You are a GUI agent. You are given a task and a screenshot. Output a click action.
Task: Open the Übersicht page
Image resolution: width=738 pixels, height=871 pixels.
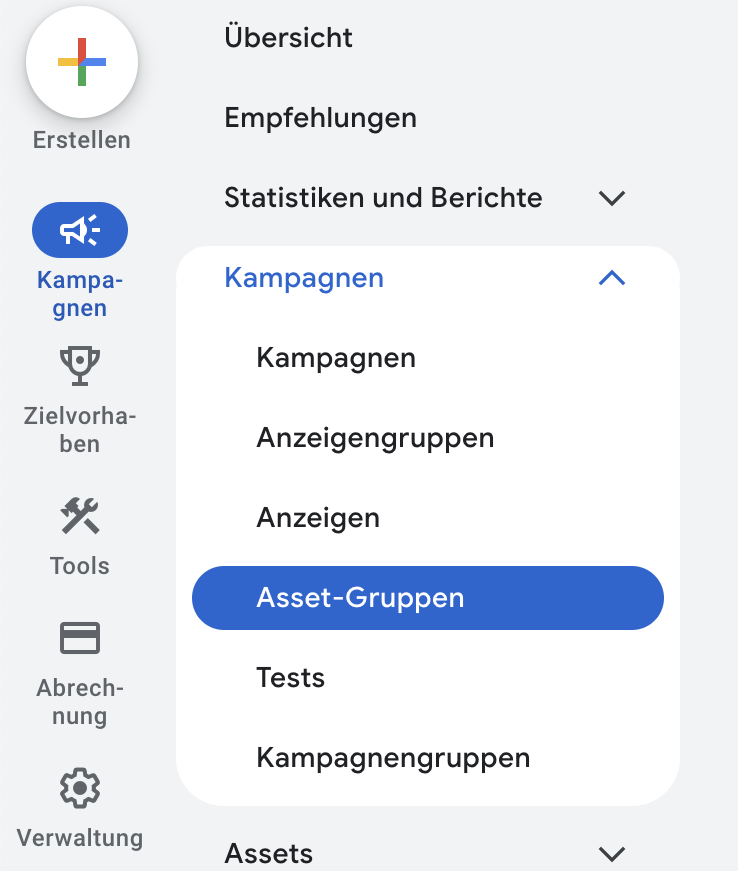pos(289,38)
